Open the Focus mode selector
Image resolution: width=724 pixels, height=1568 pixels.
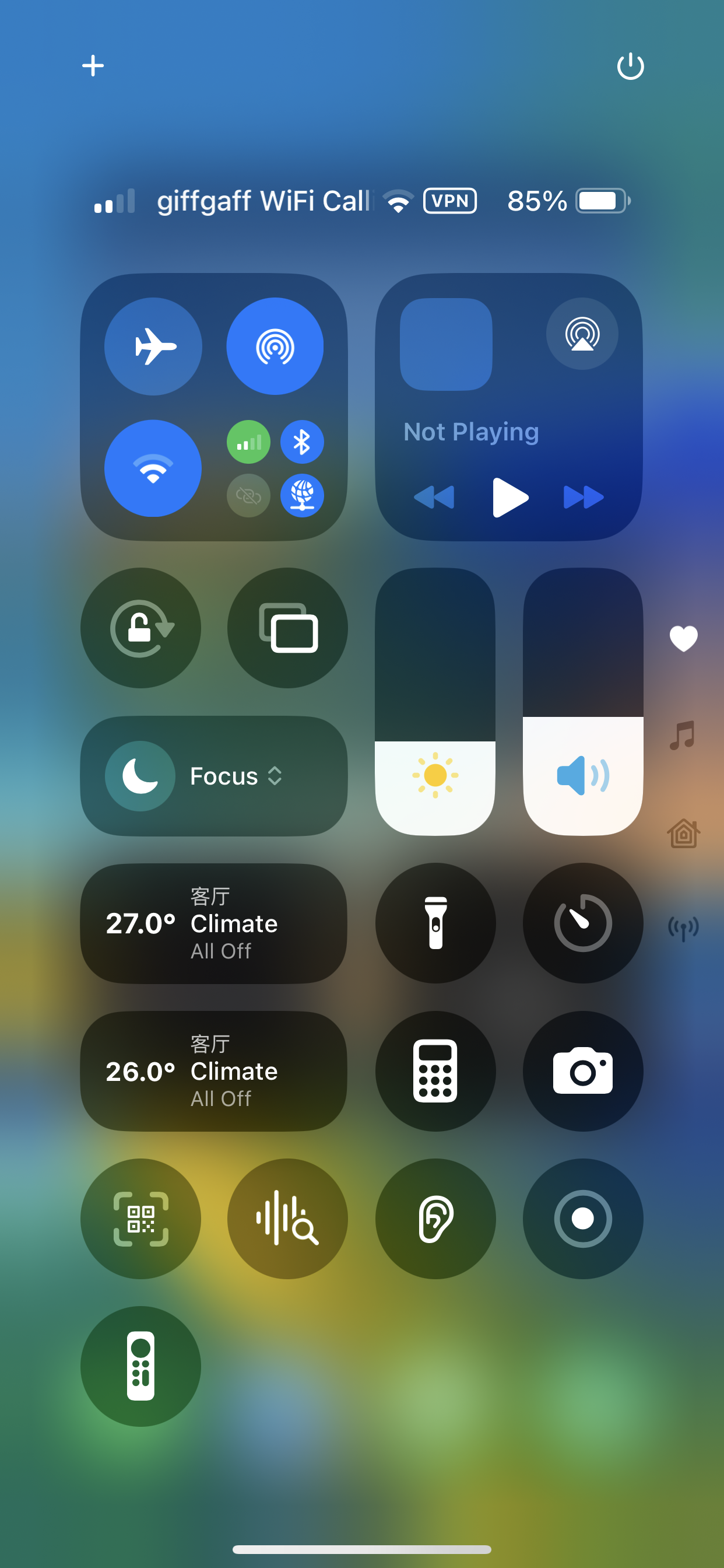click(214, 776)
